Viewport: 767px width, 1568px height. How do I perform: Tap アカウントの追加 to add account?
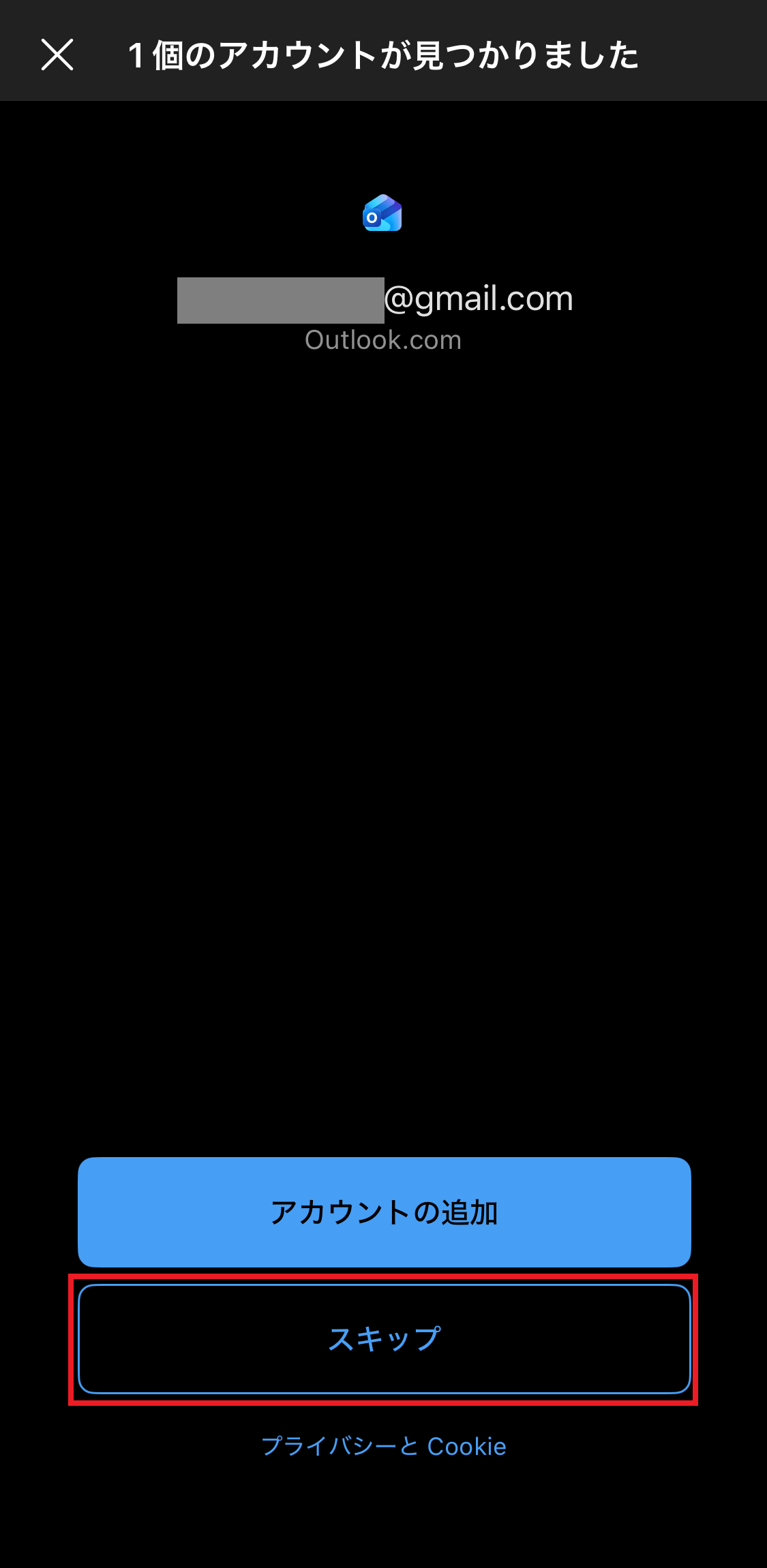pyautogui.click(x=384, y=1212)
